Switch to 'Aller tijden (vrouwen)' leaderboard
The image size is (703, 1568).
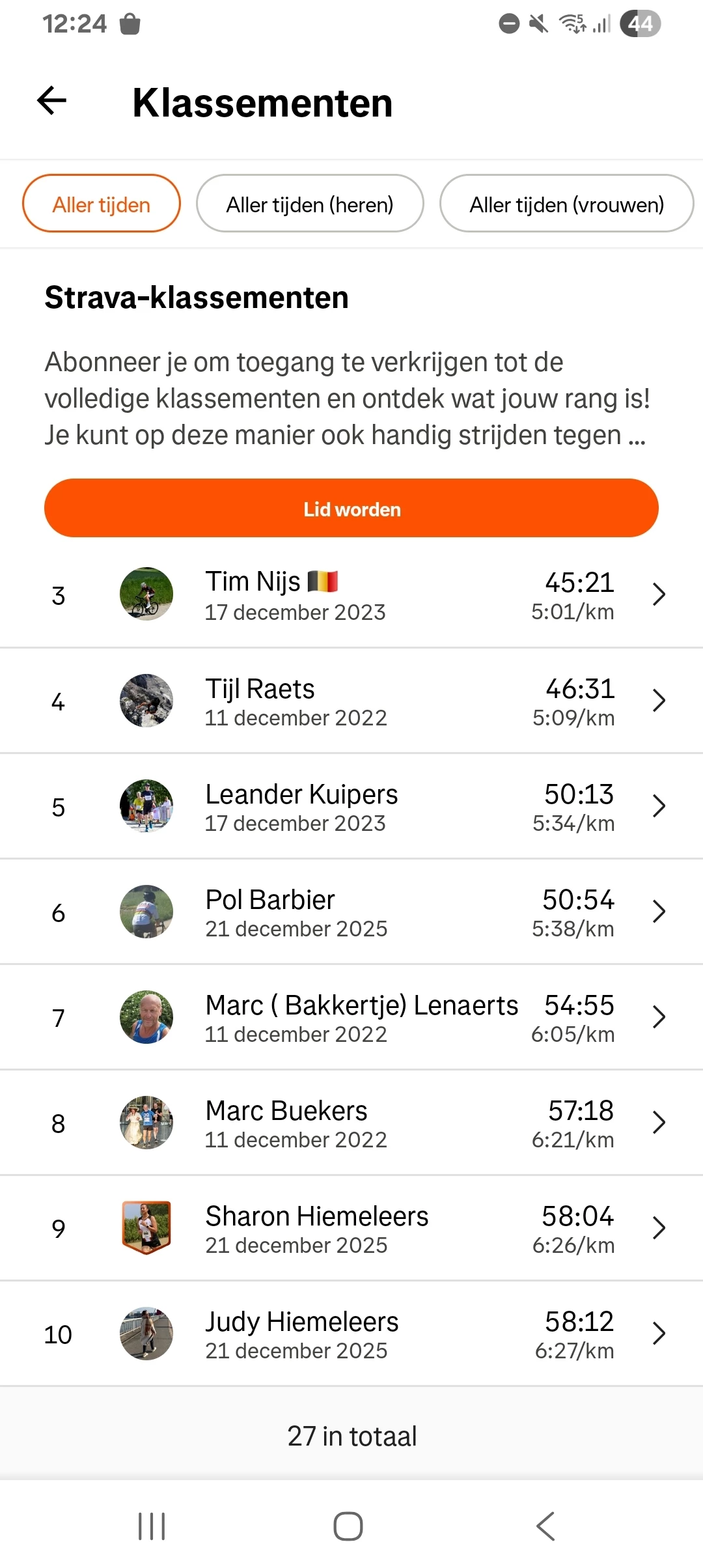[x=566, y=204]
